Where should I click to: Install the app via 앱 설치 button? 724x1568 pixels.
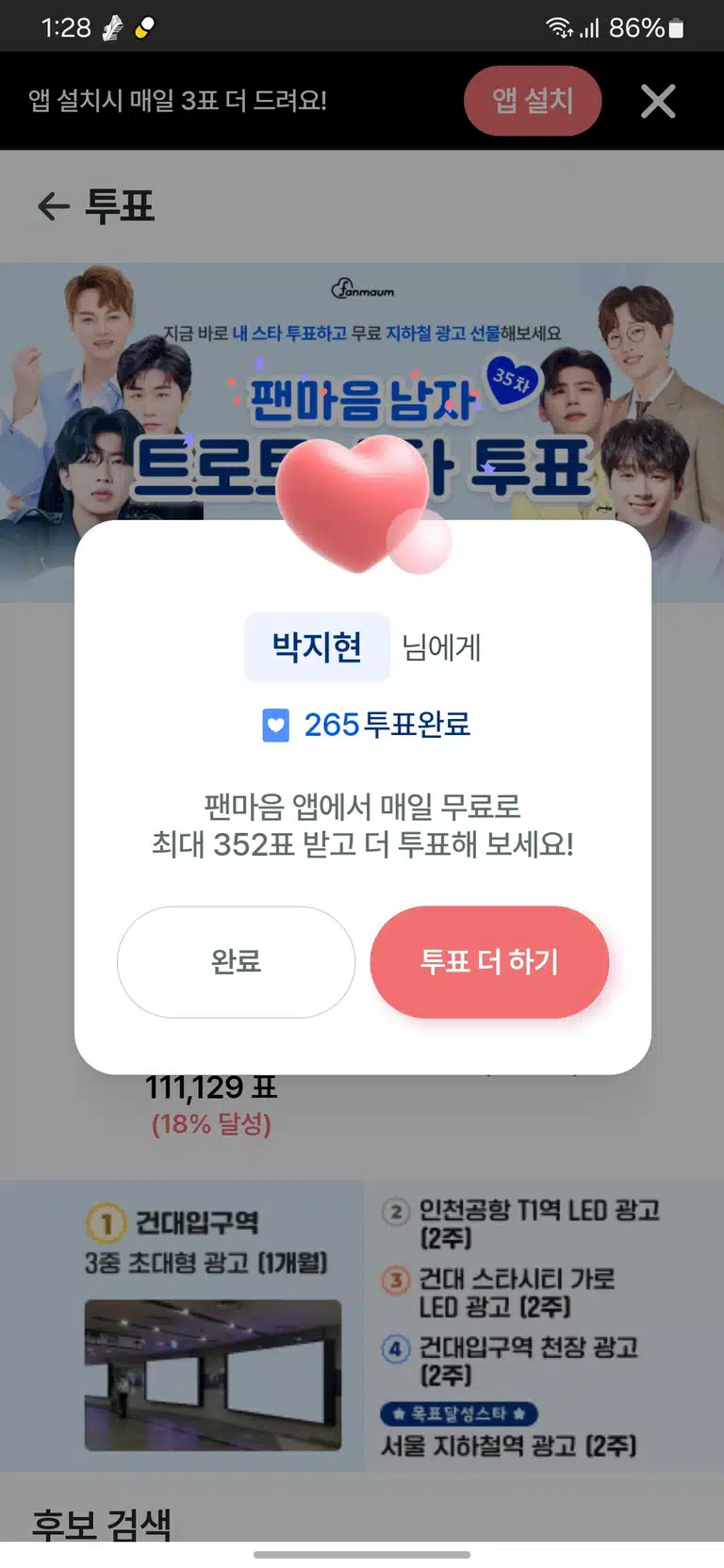(x=533, y=101)
